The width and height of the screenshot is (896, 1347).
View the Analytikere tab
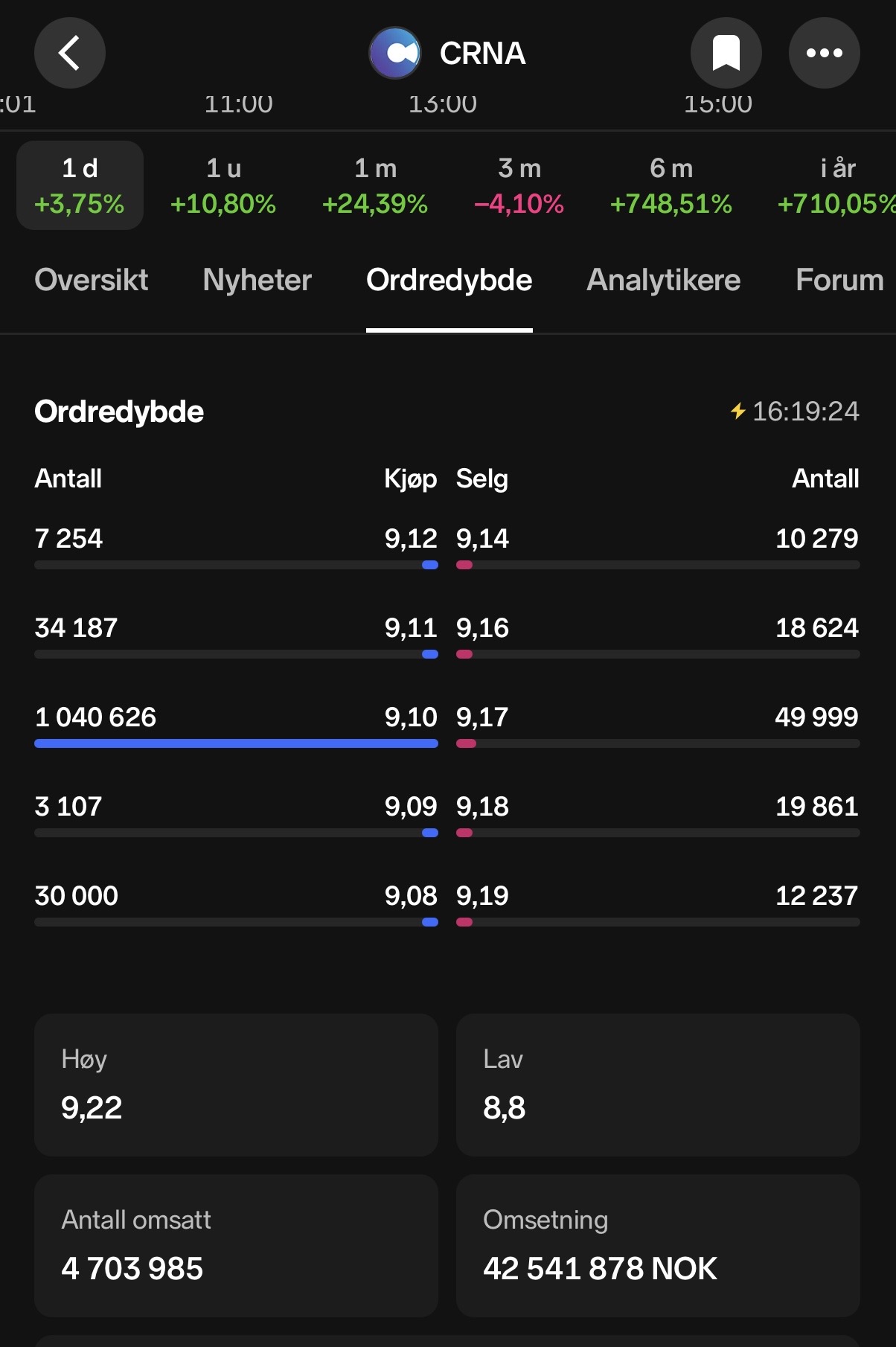point(664,281)
